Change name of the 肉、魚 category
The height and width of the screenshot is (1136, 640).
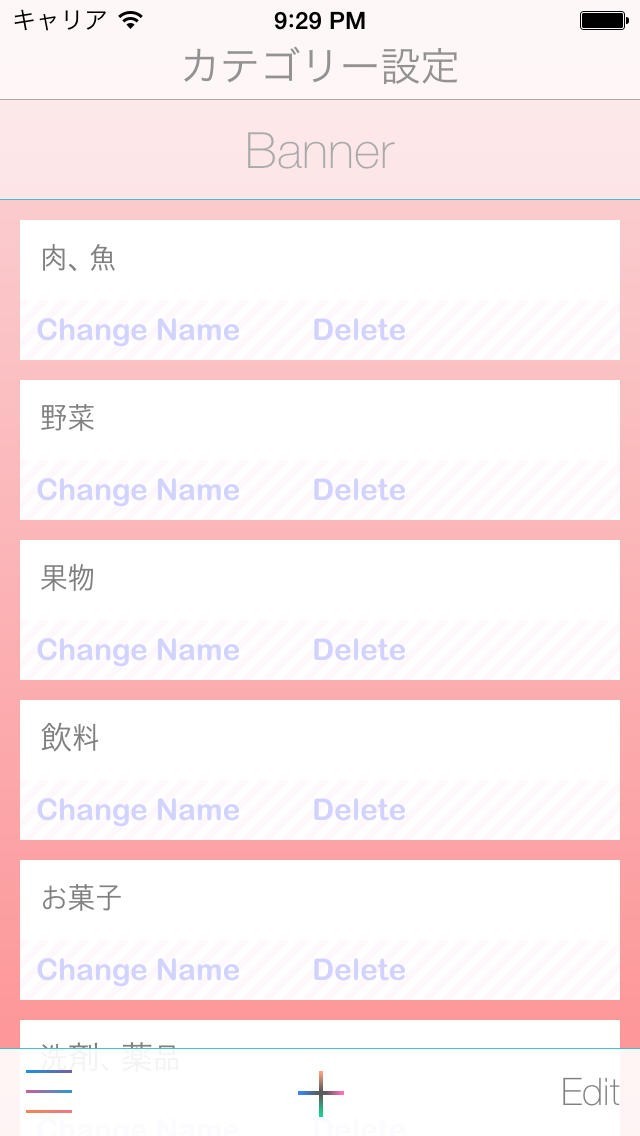138,330
